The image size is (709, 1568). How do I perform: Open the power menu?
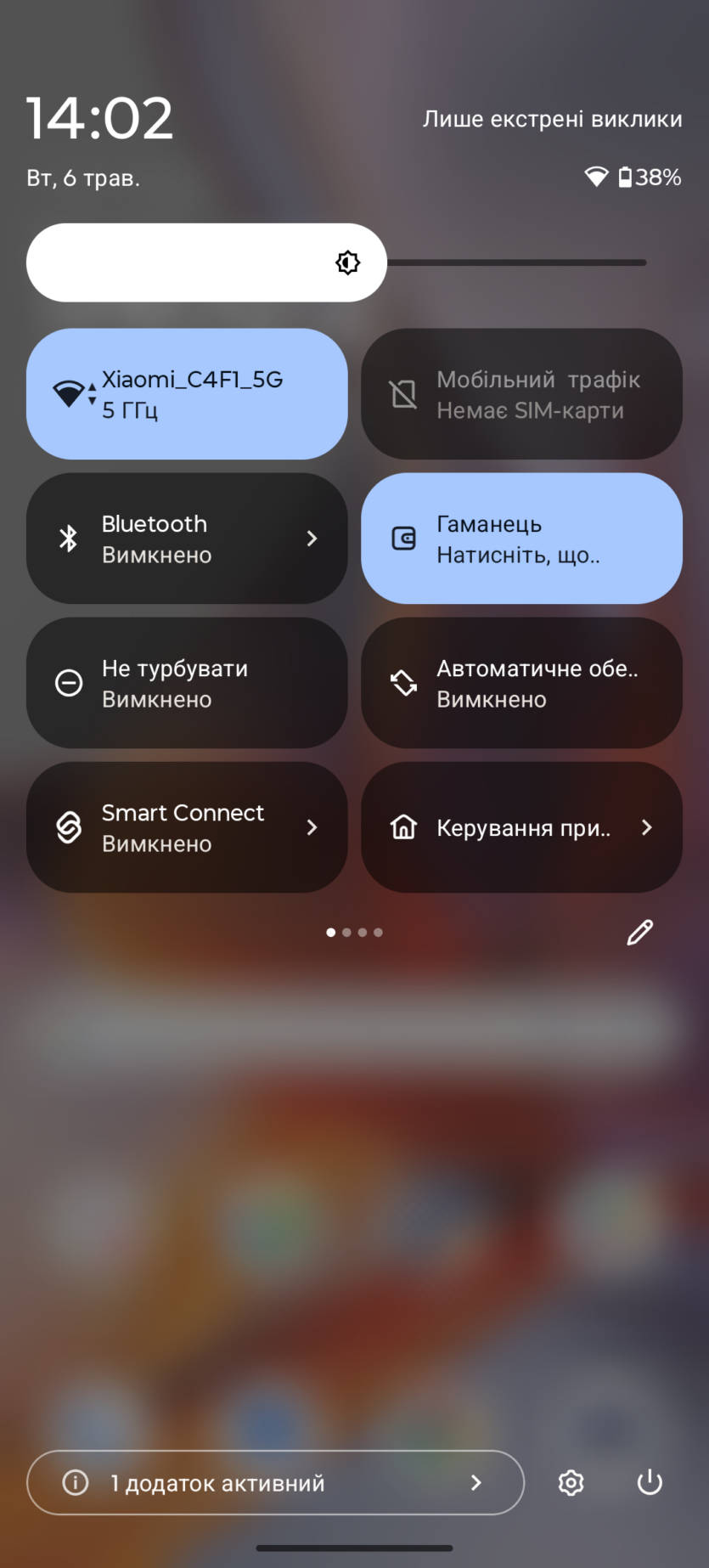point(650,1483)
